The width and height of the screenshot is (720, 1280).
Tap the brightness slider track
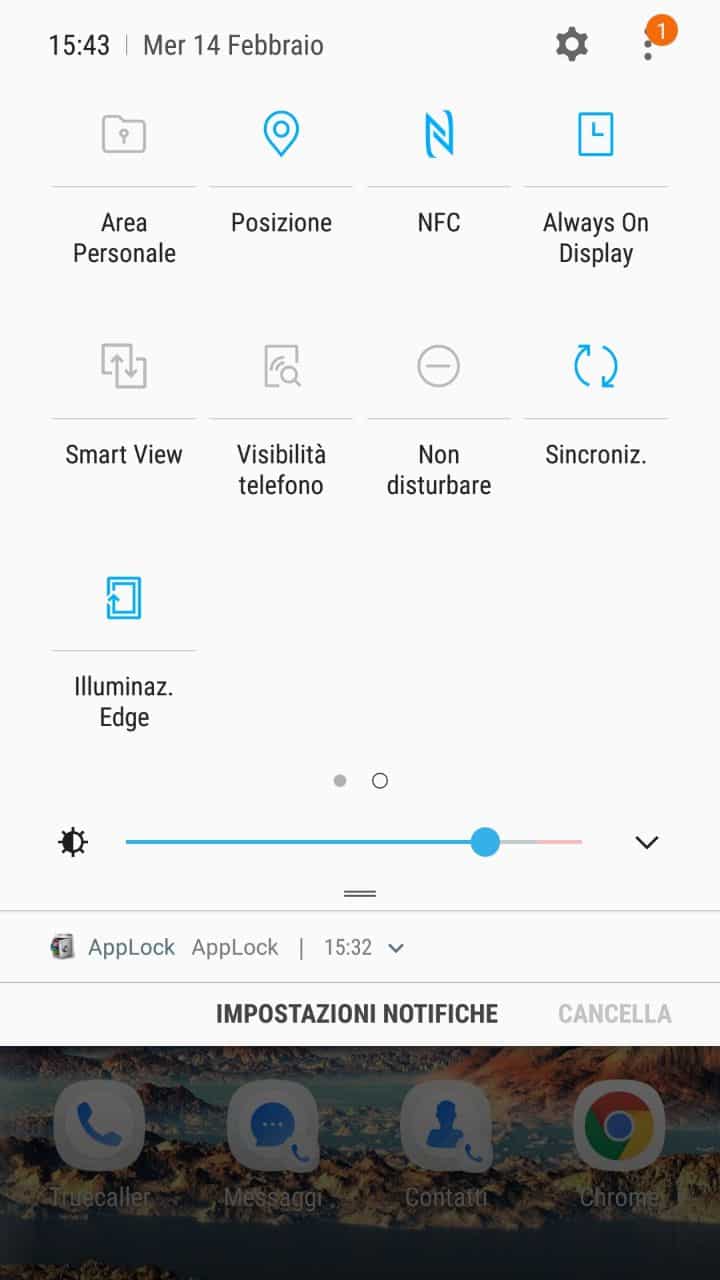click(x=354, y=842)
